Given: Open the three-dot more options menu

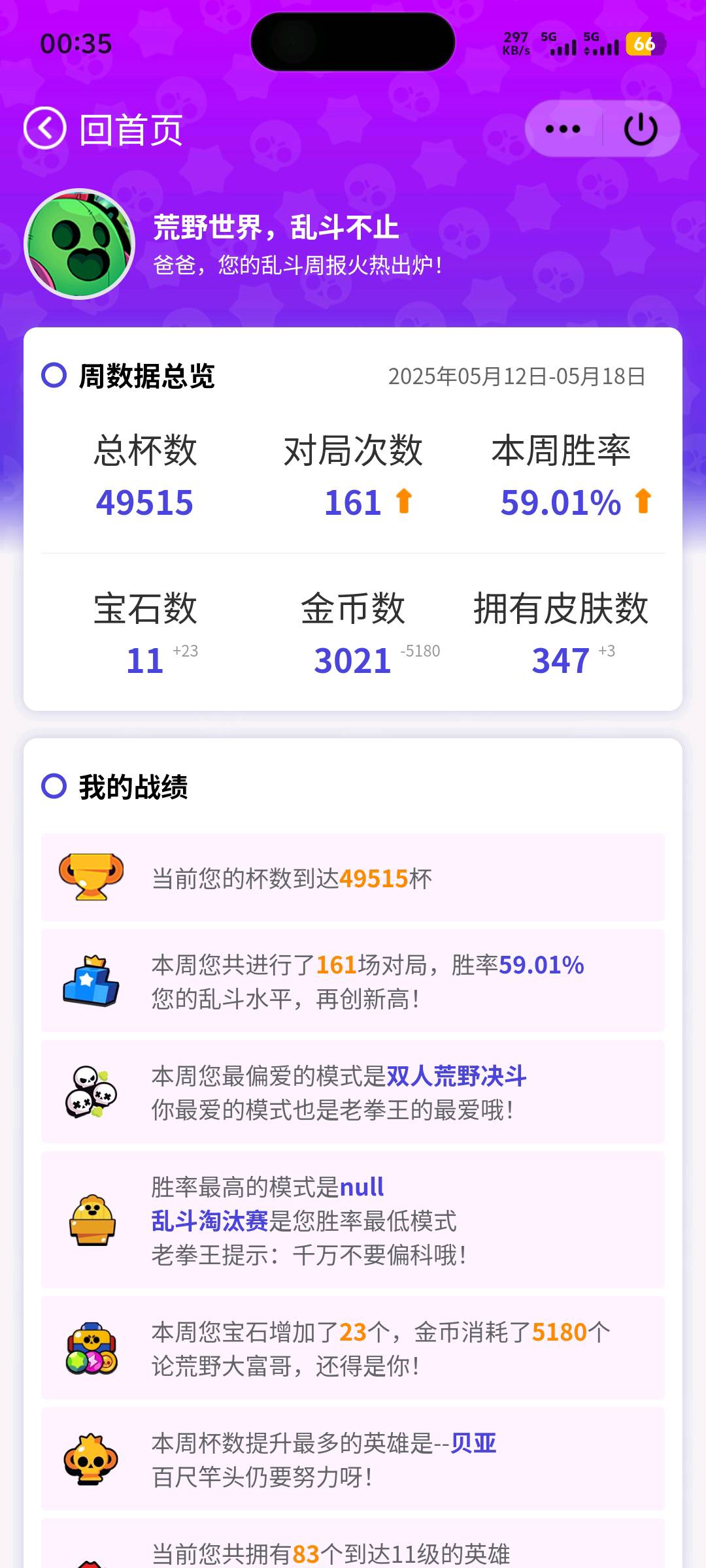Looking at the screenshot, I should point(563,129).
